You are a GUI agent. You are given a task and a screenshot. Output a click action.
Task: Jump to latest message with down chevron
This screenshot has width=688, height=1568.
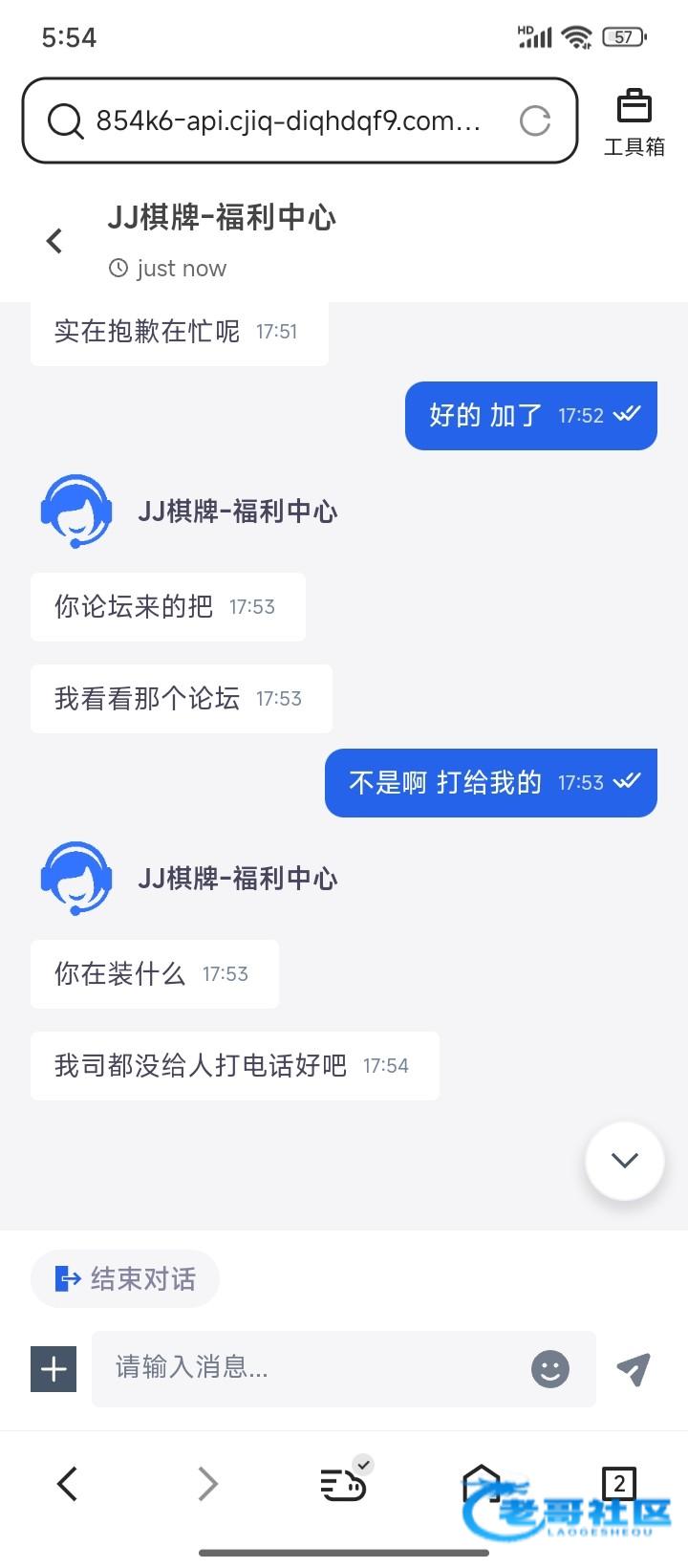tap(625, 1160)
